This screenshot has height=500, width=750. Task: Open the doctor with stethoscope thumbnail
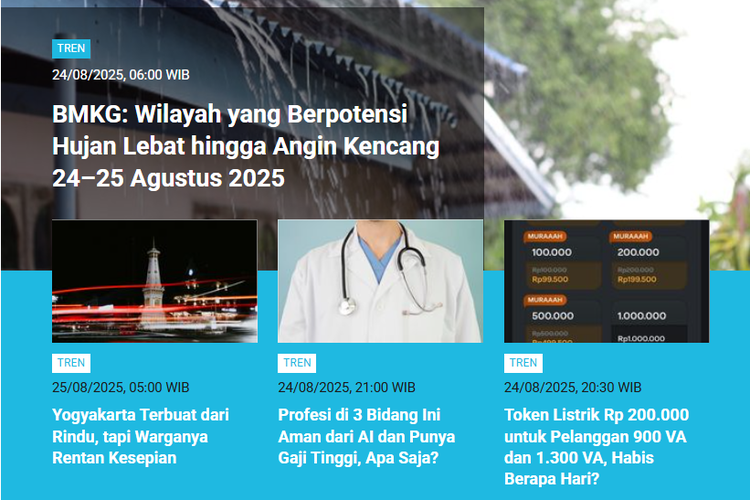click(380, 281)
